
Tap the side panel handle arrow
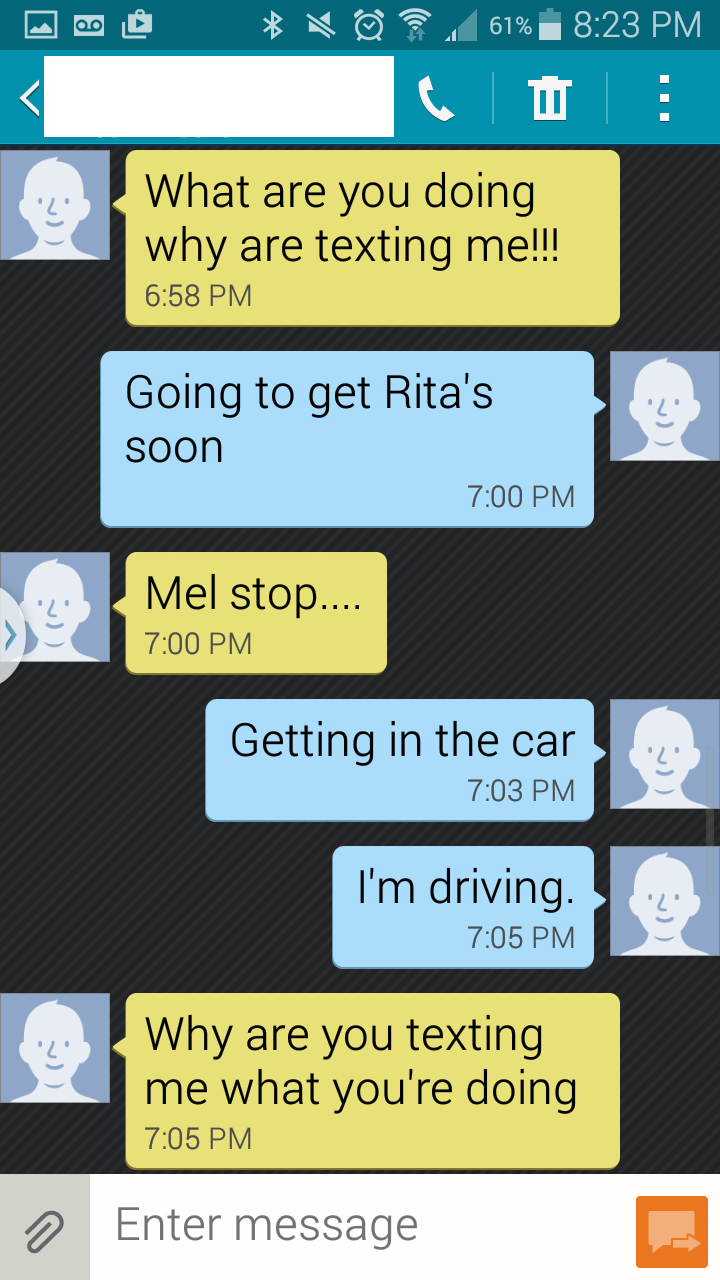point(10,634)
